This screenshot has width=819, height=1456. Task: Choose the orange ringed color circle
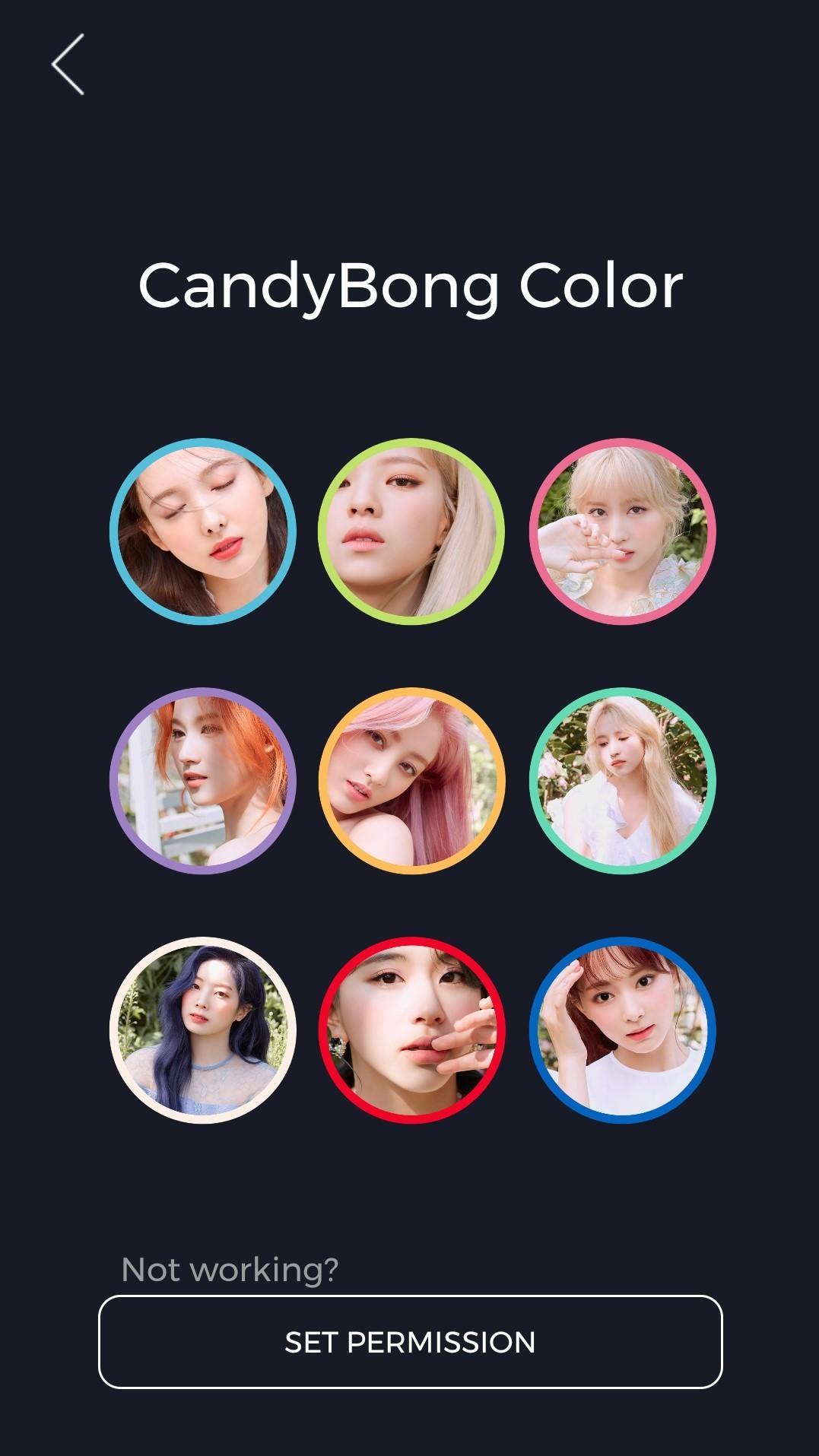tap(411, 781)
